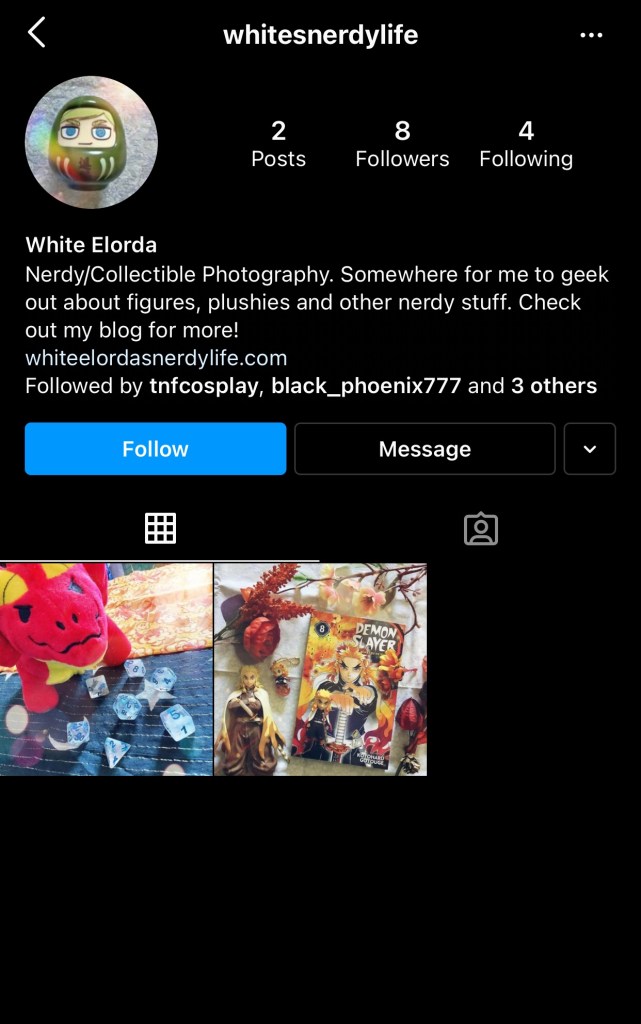This screenshot has width=641, height=1024.
Task: Open black_phoenix777's profile from followed-by line
Action: pos(366,386)
